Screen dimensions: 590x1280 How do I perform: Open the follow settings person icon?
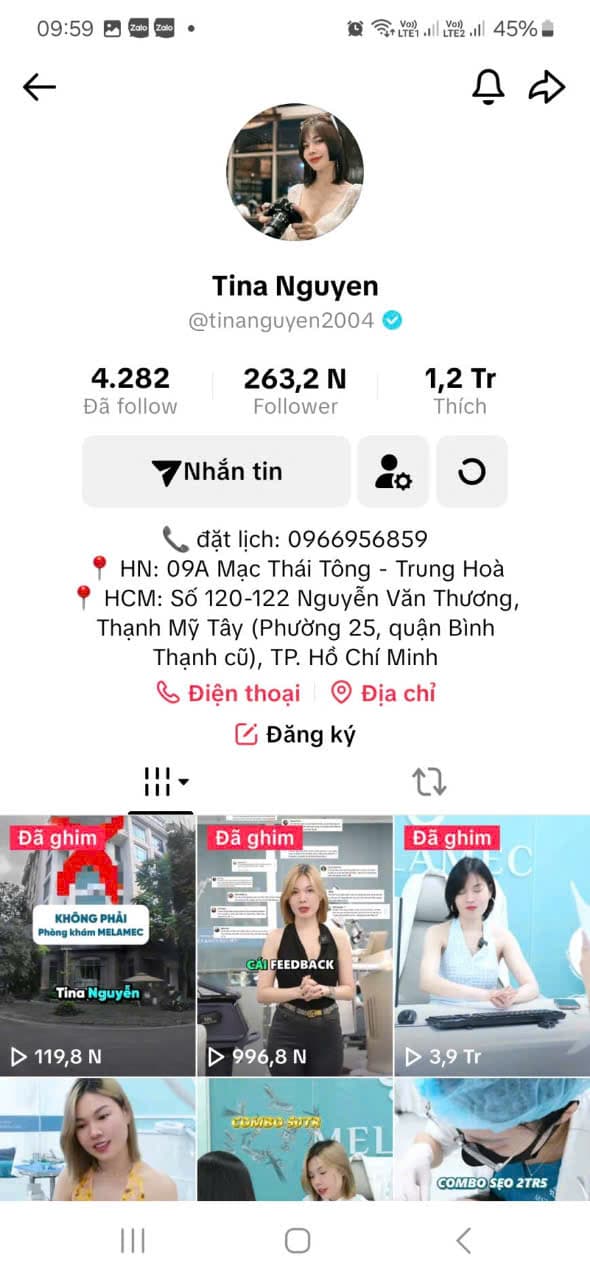point(393,472)
